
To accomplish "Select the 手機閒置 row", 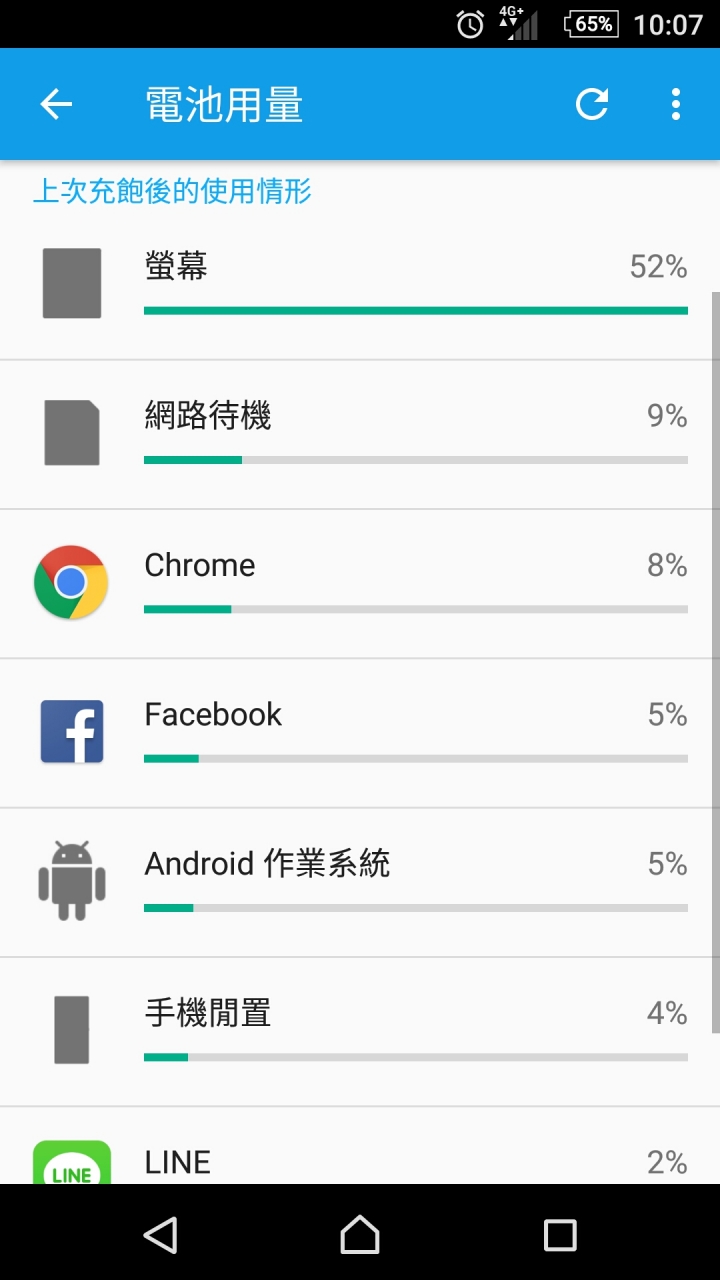I will (x=360, y=1030).
